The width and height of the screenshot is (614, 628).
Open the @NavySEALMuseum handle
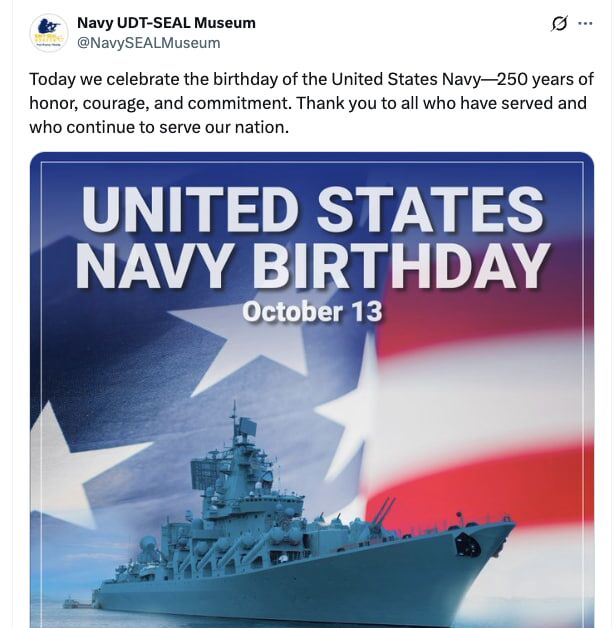coord(148,43)
